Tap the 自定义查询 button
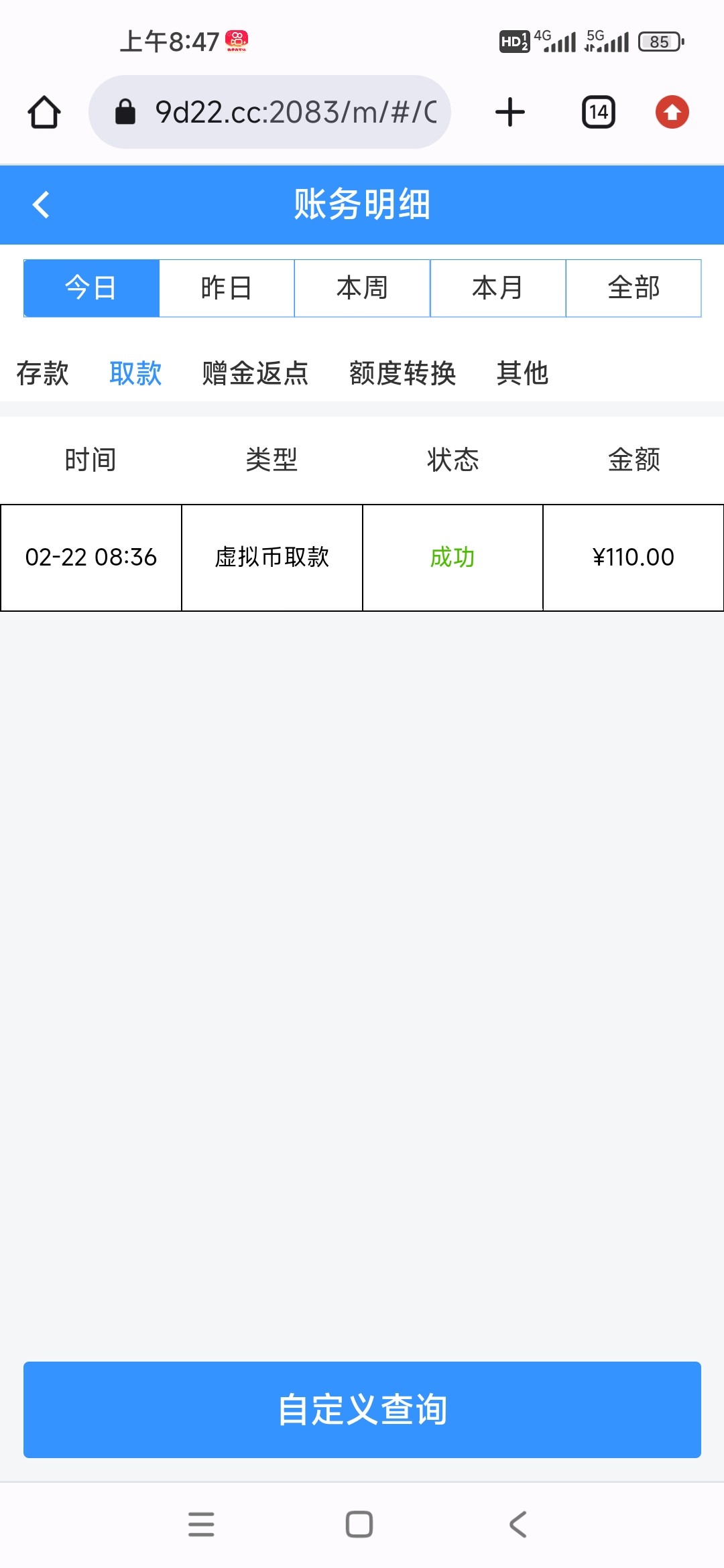This screenshot has height=1568, width=724. coord(362,1409)
